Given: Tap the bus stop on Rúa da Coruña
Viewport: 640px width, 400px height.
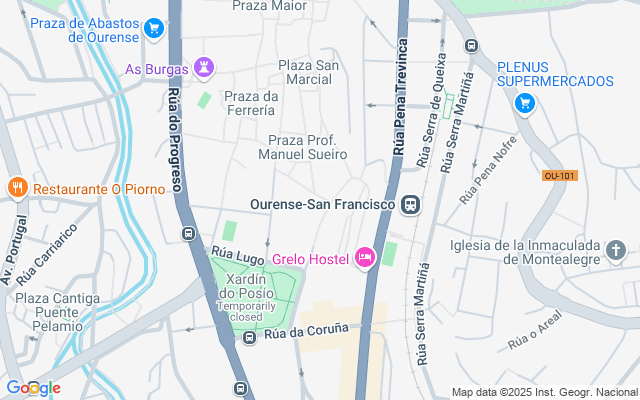Looking at the screenshot, I should pos(249,338).
